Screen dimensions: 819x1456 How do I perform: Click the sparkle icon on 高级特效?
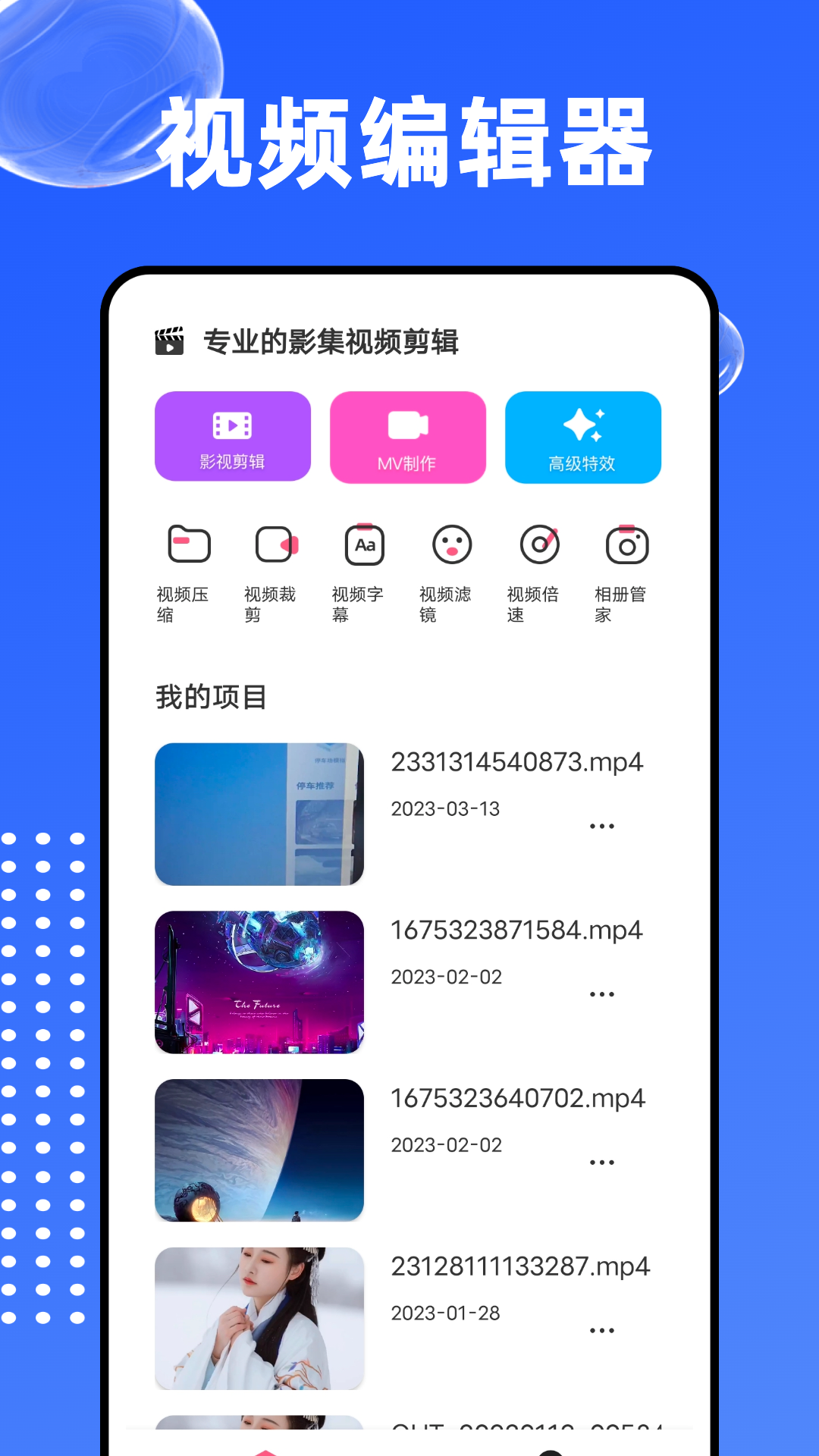point(582,422)
